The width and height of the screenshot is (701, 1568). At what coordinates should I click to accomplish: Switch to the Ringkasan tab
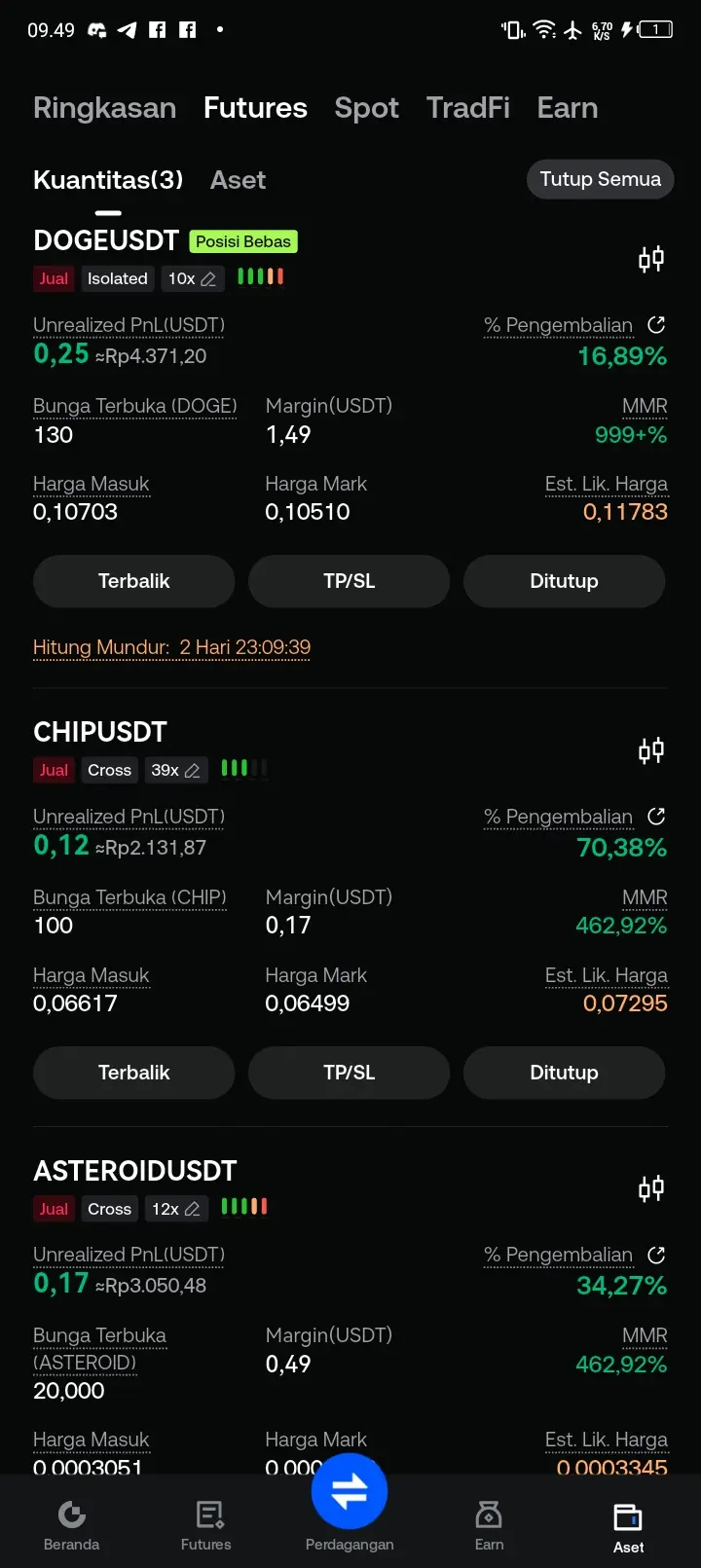pos(104,108)
